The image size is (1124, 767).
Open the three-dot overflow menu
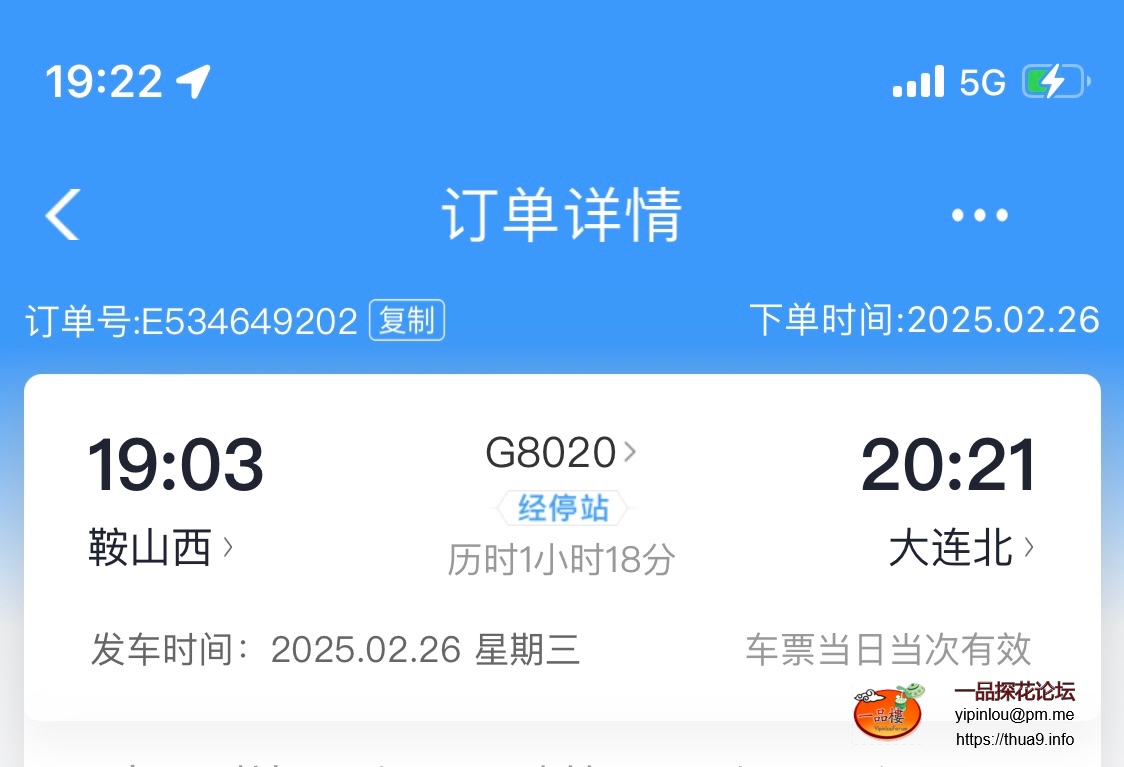point(979,215)
